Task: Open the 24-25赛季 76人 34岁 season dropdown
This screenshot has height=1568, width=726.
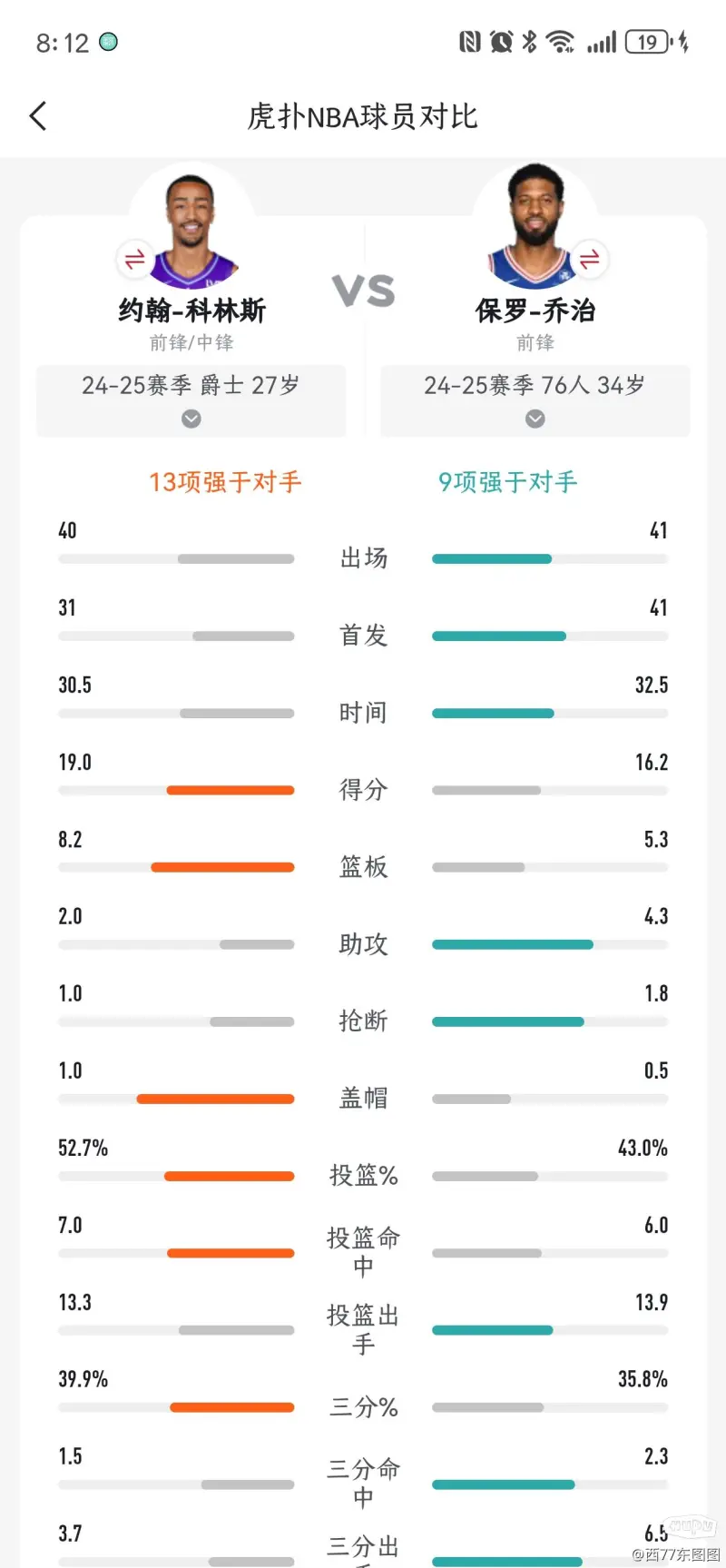Action: [535, 400]
